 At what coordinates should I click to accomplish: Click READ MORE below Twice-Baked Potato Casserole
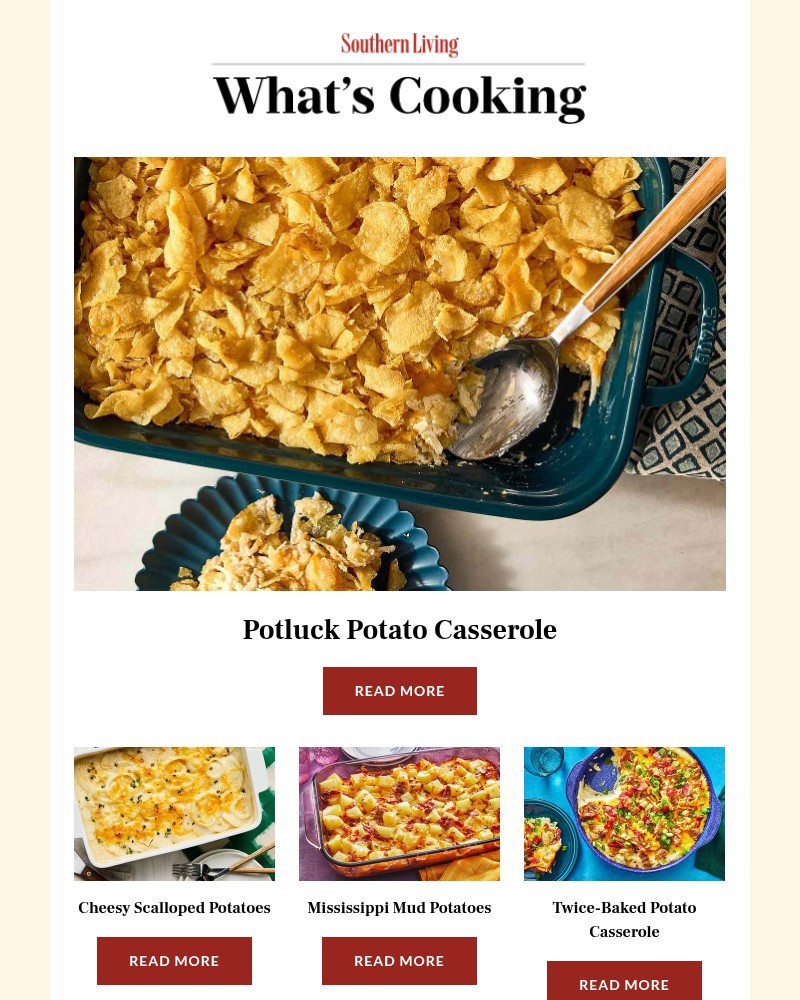click(x=624, y=984)
